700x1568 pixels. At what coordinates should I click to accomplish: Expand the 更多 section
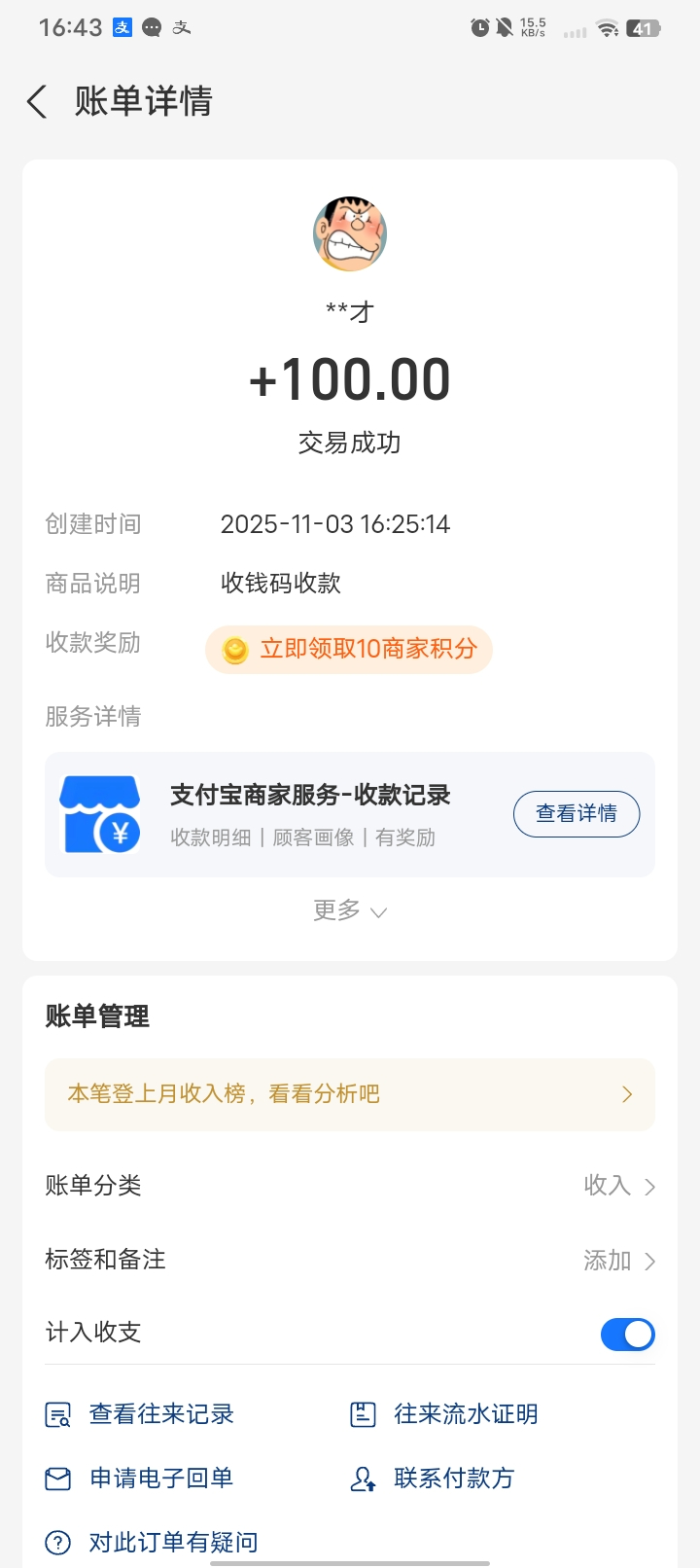tap(350, 910)
